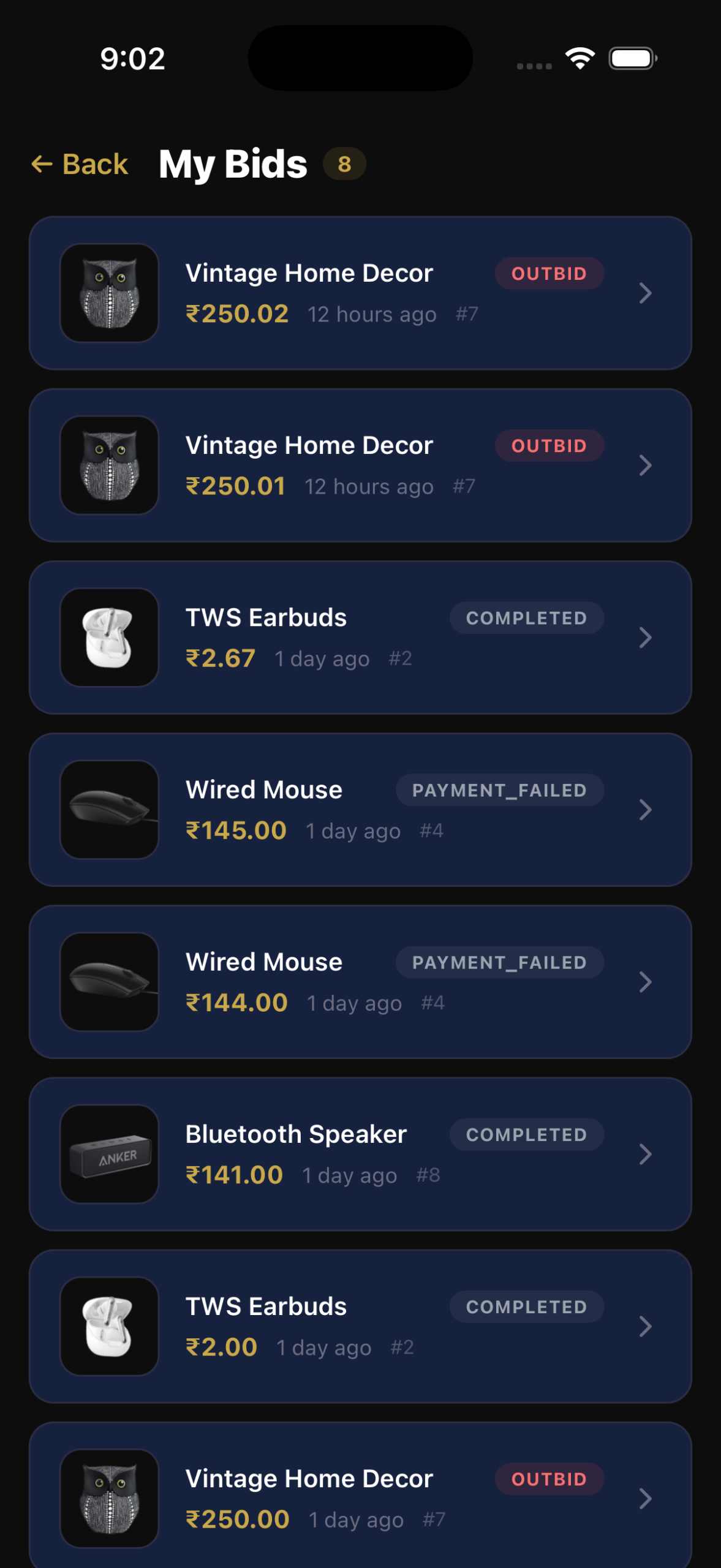Tap the PAYMENT_FAILED badge on the ₹145.00 bid
This screenshot has width=721, height=1568.
(x=499, y=790)
